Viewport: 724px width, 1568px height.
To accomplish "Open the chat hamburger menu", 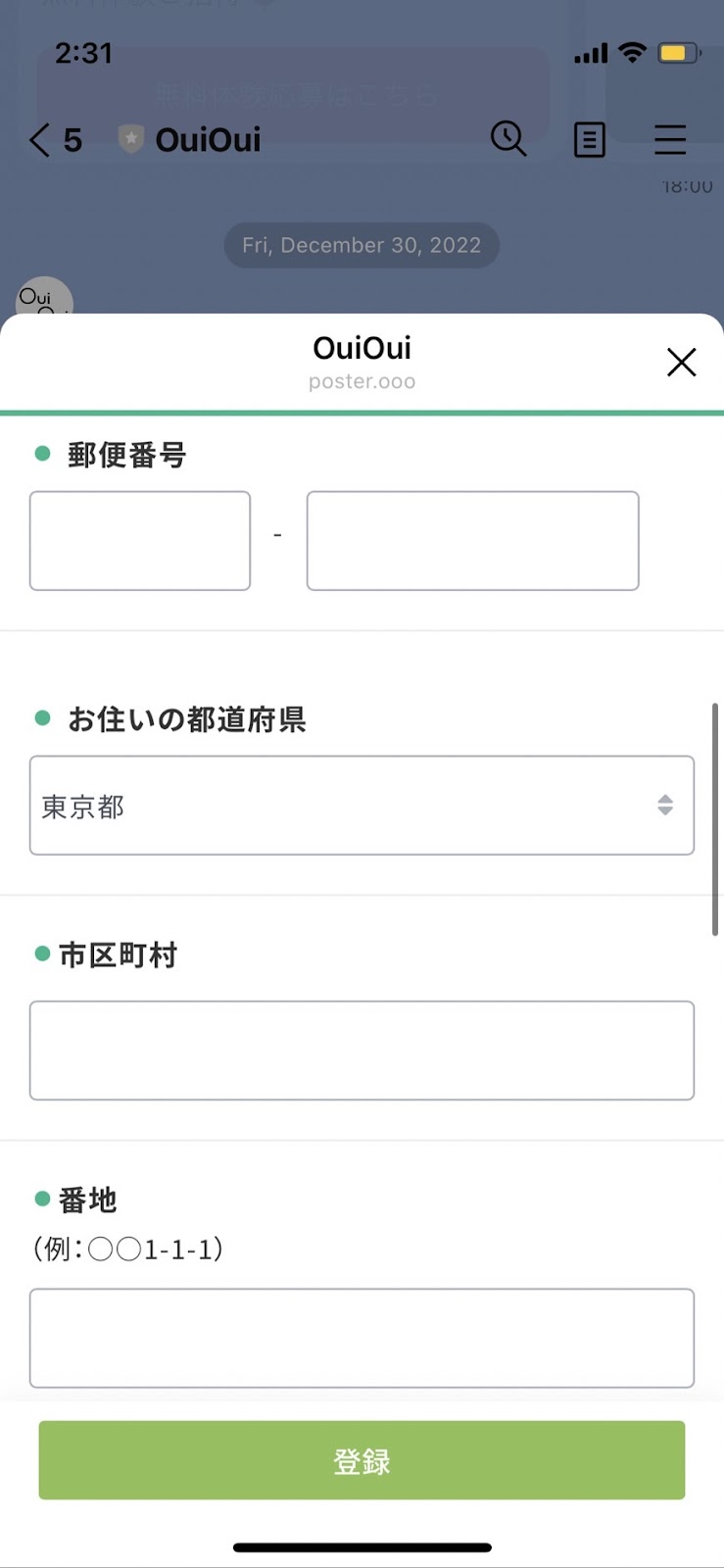I will 670,139.
